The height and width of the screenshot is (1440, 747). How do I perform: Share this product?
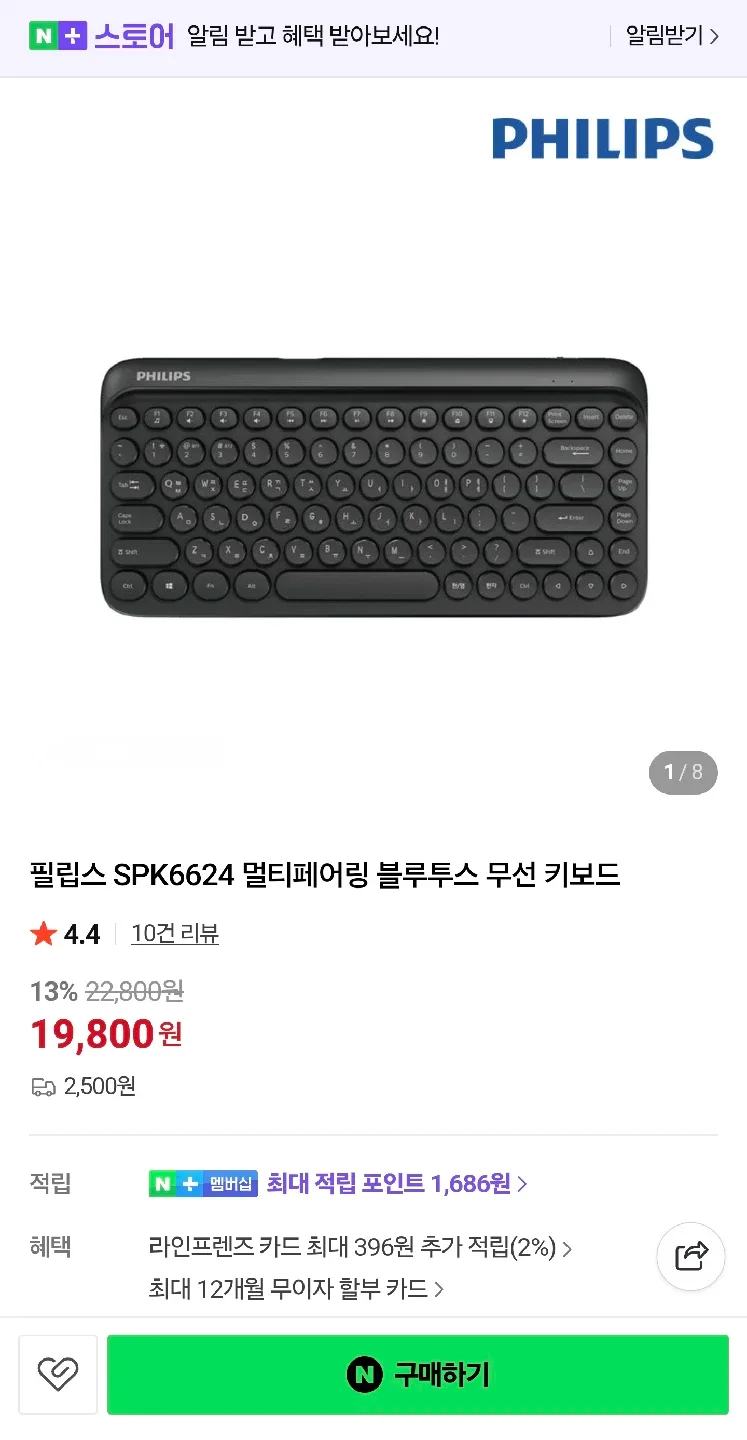(691, 1256)
